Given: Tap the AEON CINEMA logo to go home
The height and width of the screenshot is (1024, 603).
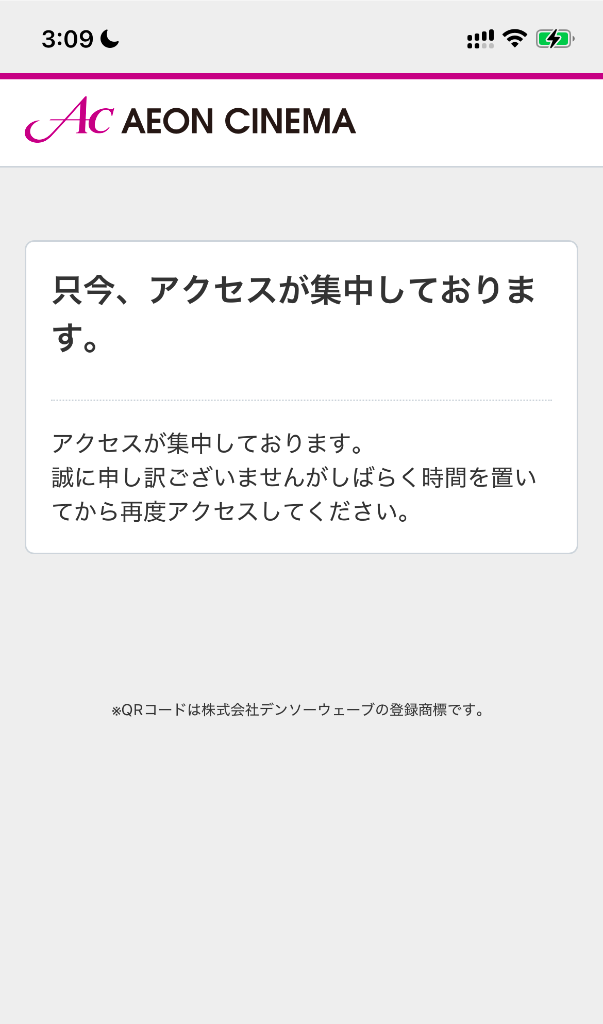Looking at the screenshot, I should 190,120.
